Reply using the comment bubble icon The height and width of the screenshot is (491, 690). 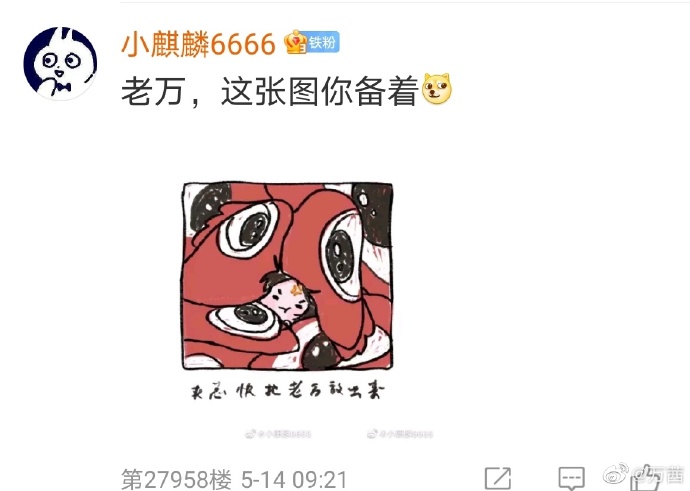571,478
